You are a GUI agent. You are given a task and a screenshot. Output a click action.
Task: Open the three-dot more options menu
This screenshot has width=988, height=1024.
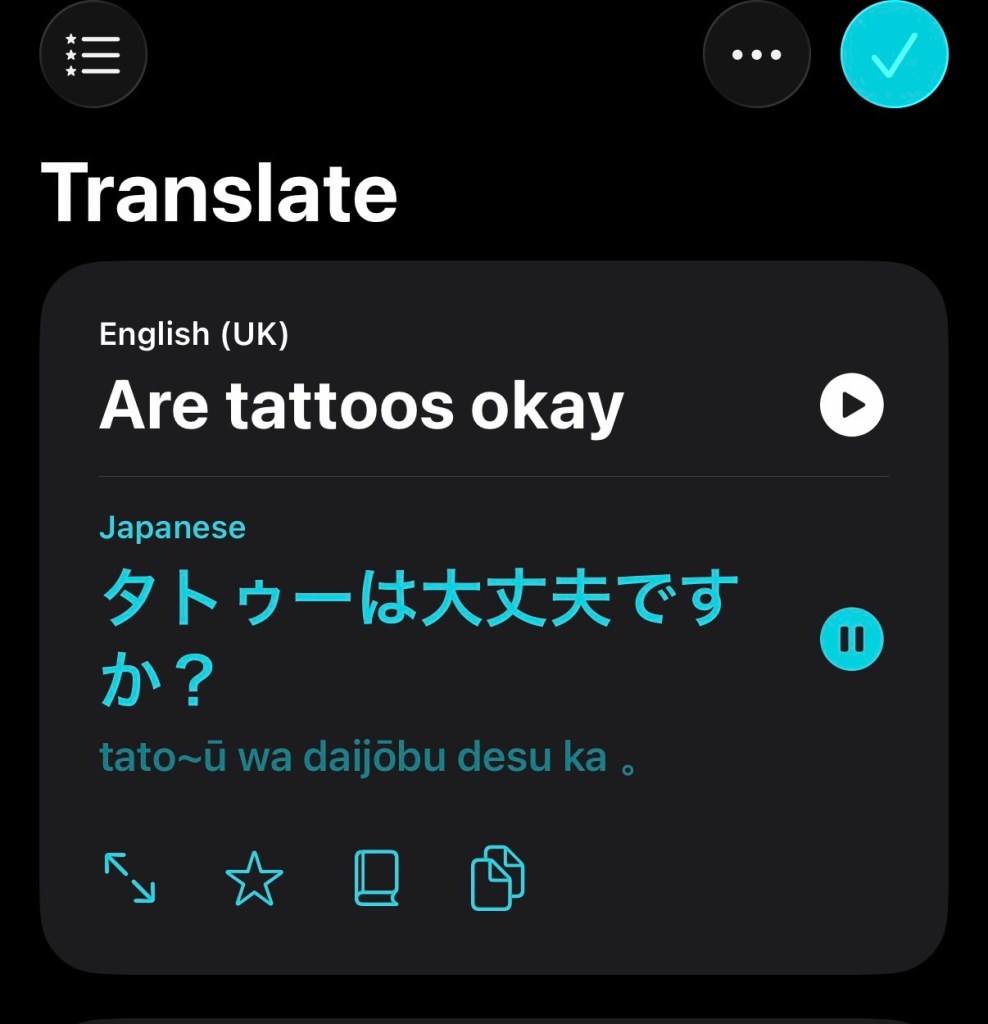click(x=756, y=55)
